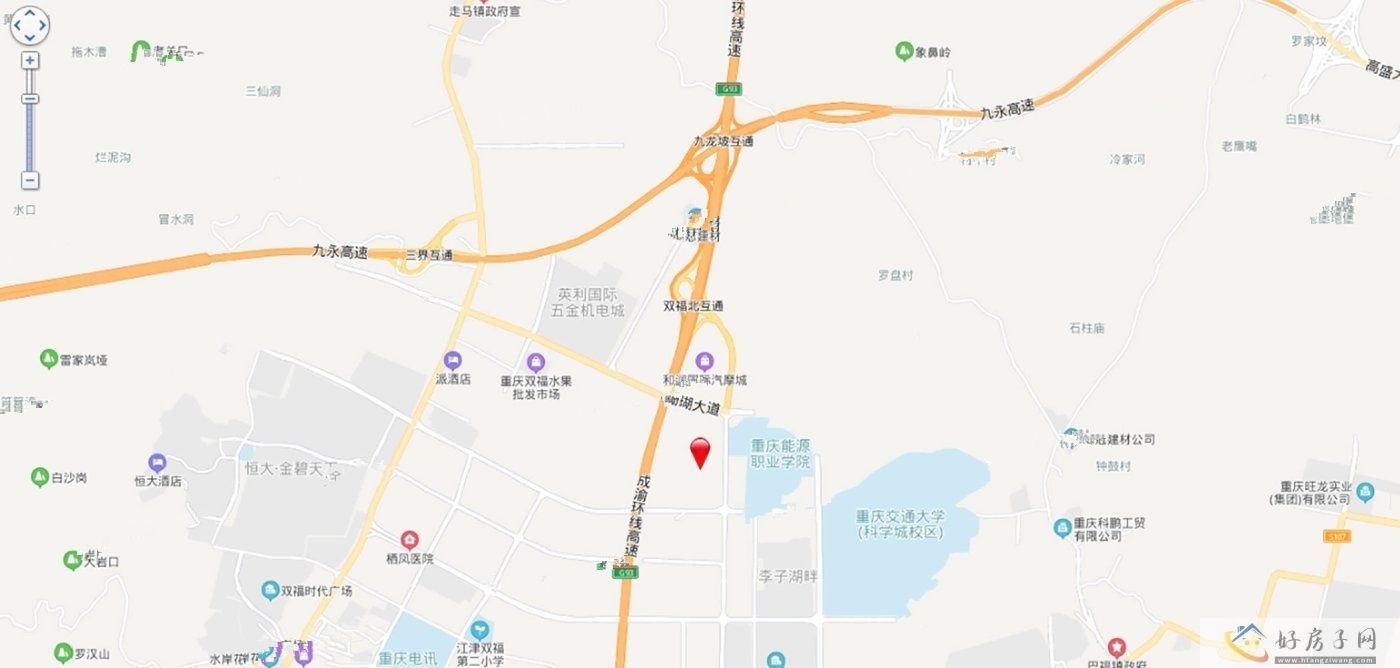Screen dimensions: 1400x668
Task: Open the 重庆科鹏工贸有限公司 marker
Action: (1062, 526)
